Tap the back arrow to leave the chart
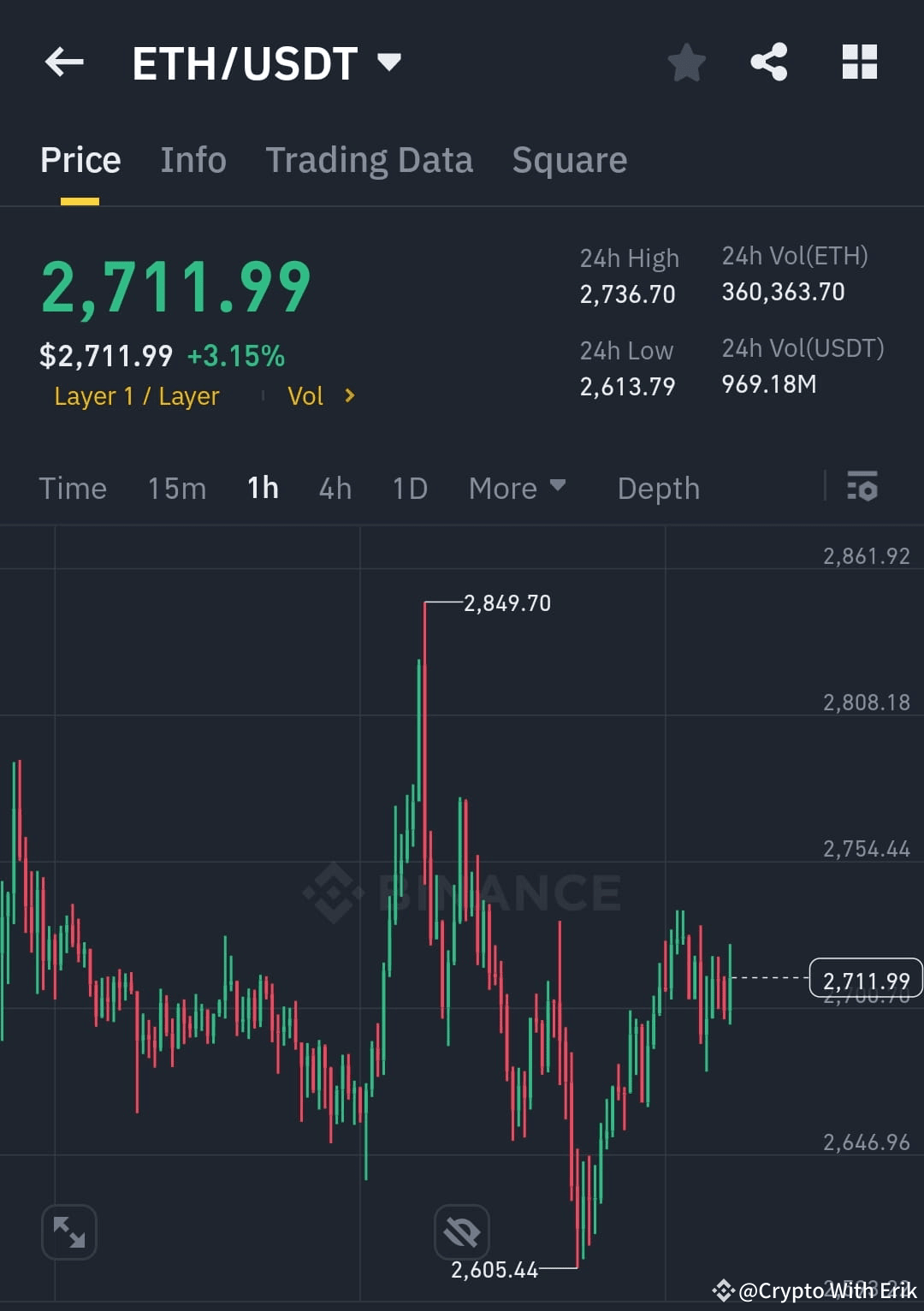Screen dimensions: 924x1311 coord(64,62)
